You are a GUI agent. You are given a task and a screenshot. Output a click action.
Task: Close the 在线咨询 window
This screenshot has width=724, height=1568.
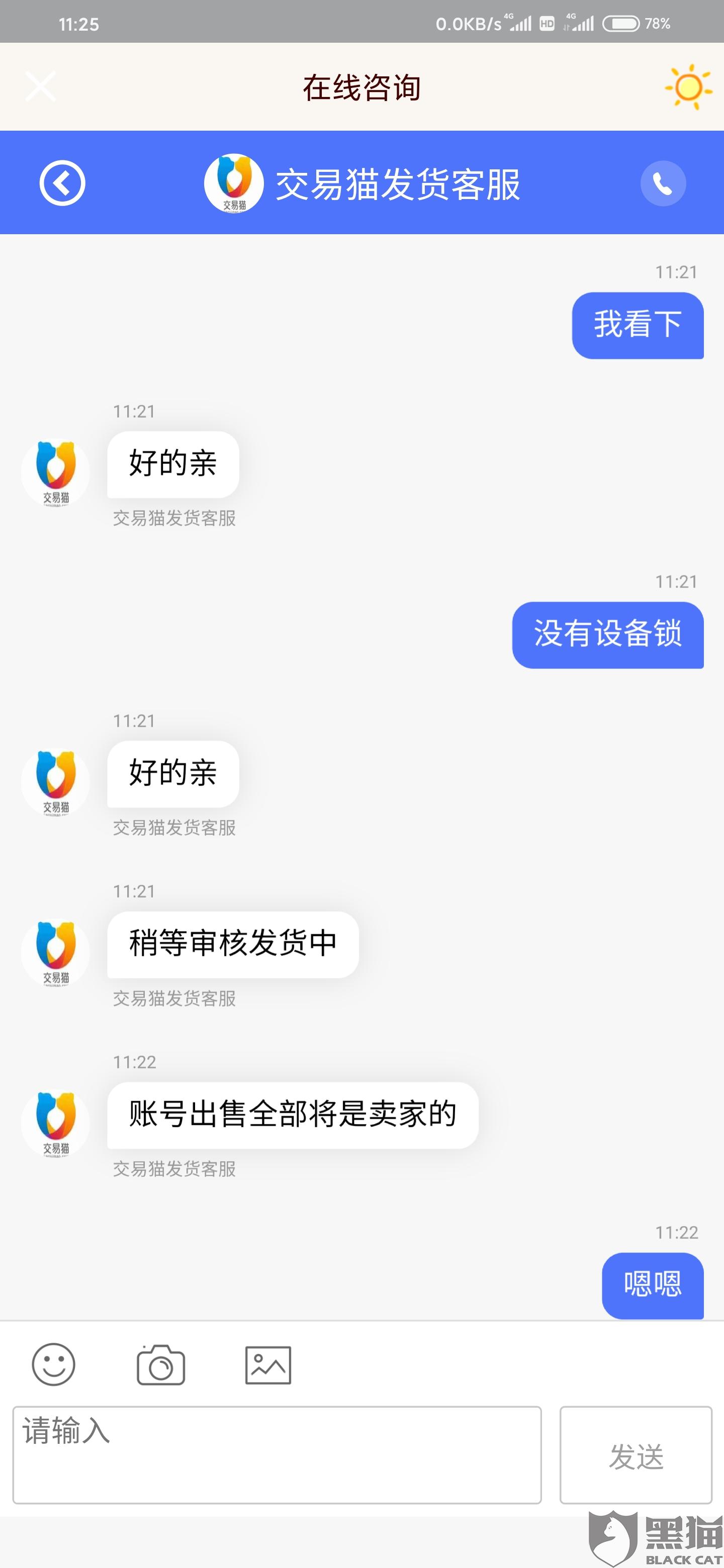(x=41, y=86)
